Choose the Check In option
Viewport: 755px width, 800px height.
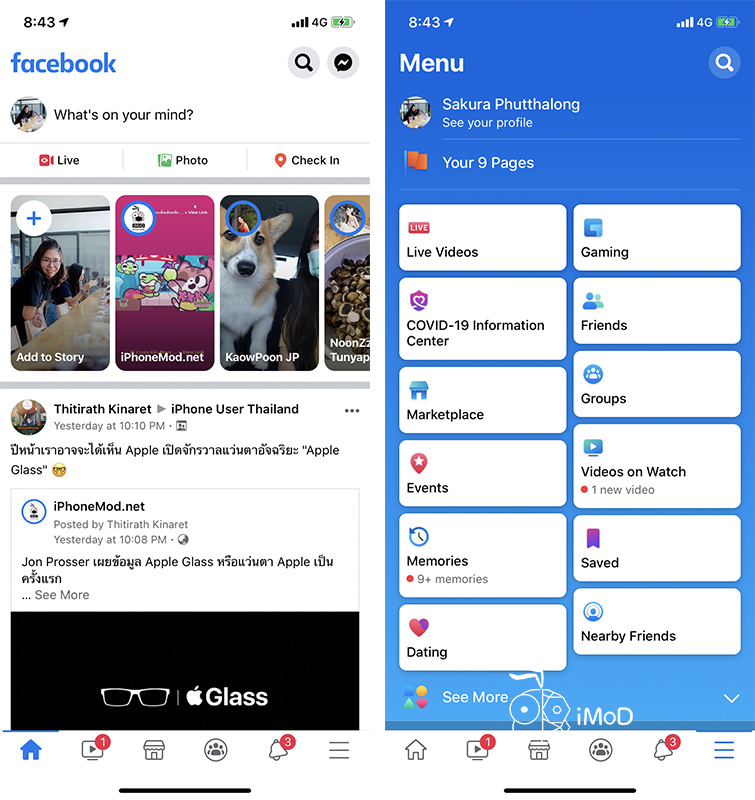pos(307,160)
